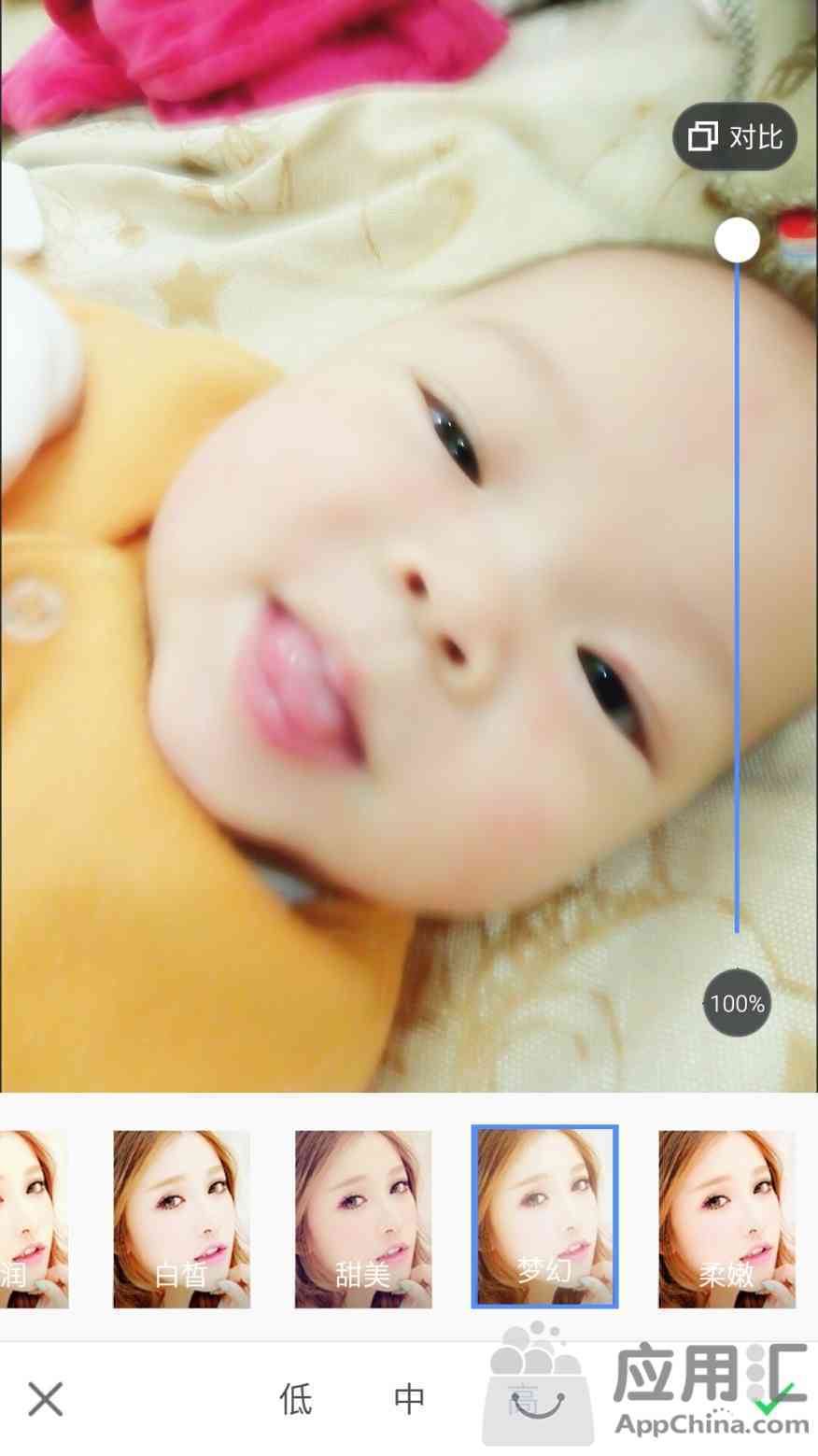Select the 梦幻 filter
The image size is (818, 1456).
544,1217
